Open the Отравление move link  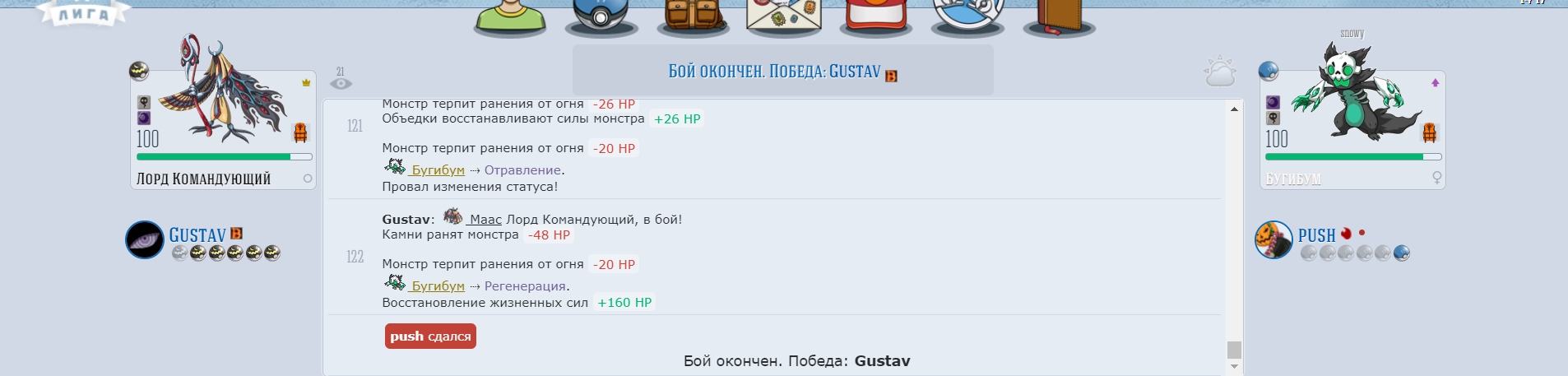tap(522, 170)
